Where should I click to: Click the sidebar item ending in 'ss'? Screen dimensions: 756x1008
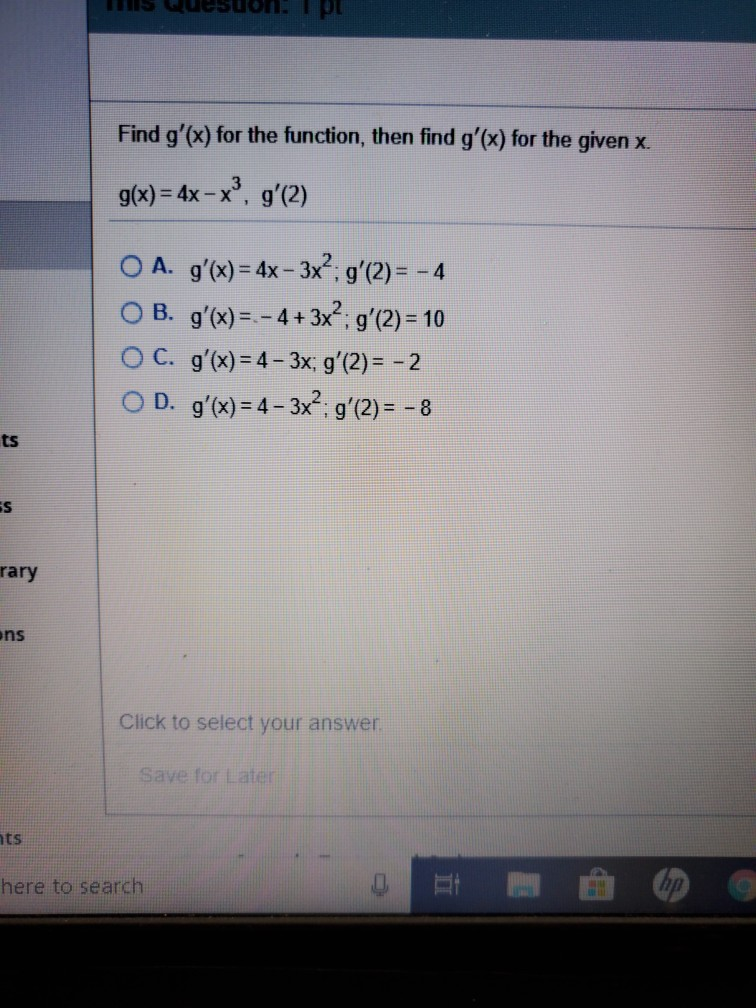8,506
